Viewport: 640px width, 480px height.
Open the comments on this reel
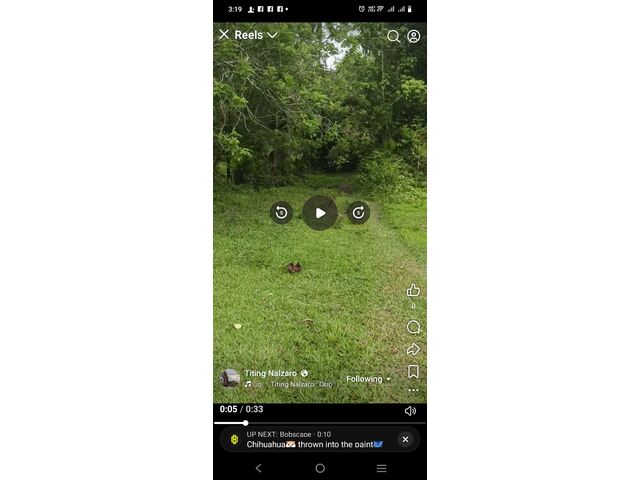pyautogui.click(x=413, y=327)
